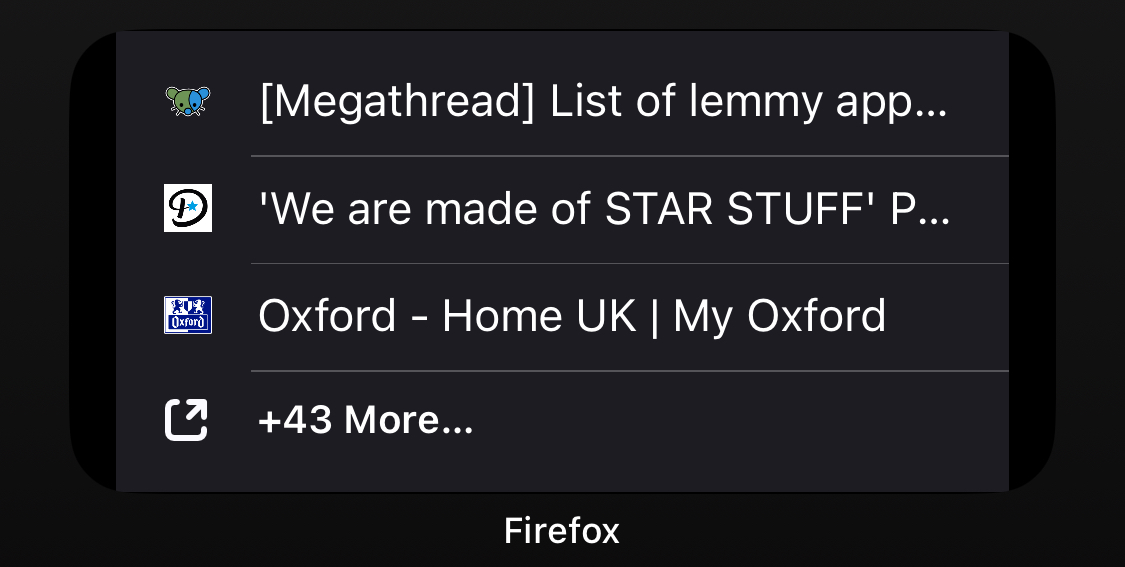Open 'We are made of STAR STUFF' tab
The width and height of the screenshot is (1125, 567).
pyautogui.click(x=604, y=210)
